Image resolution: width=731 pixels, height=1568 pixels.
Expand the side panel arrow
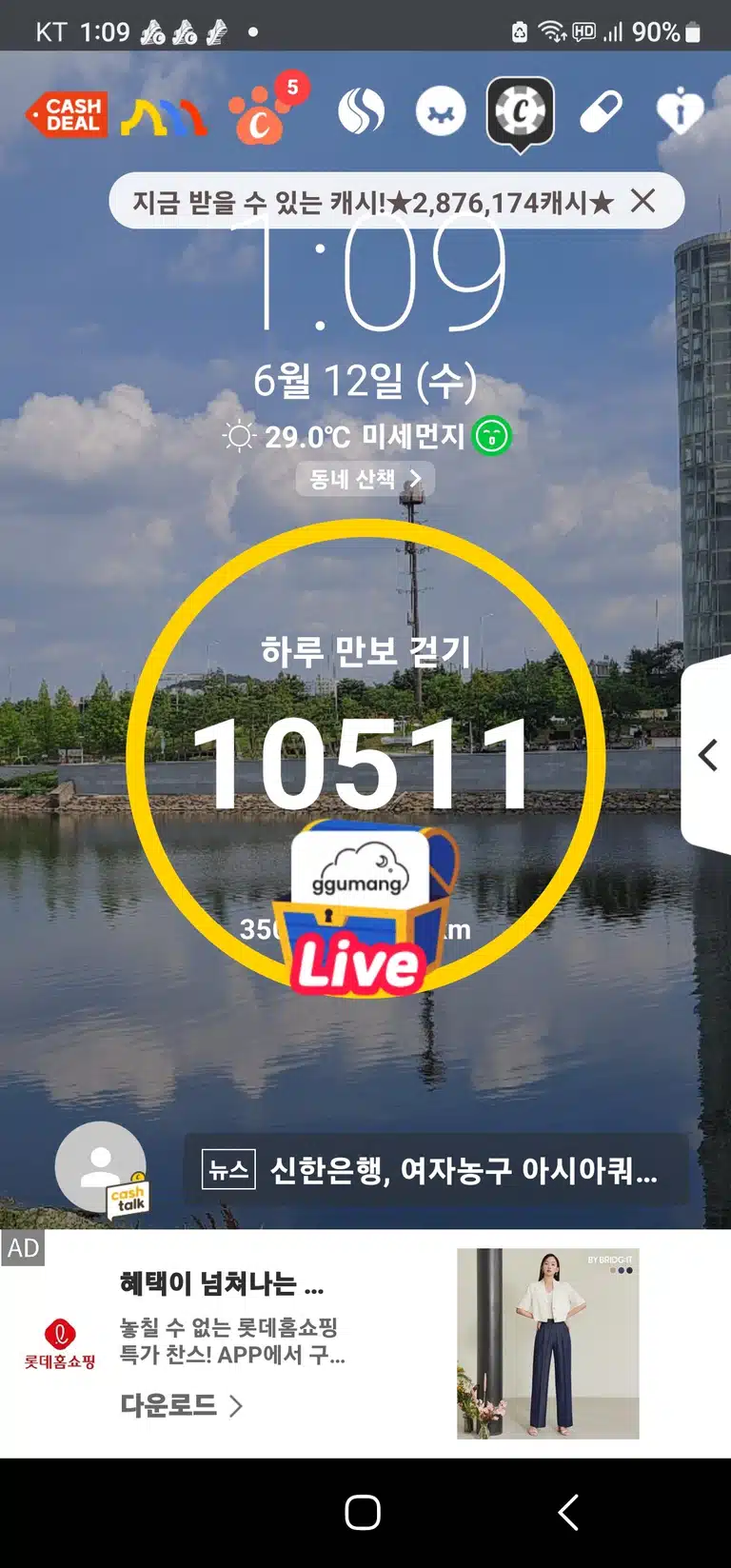707,755
